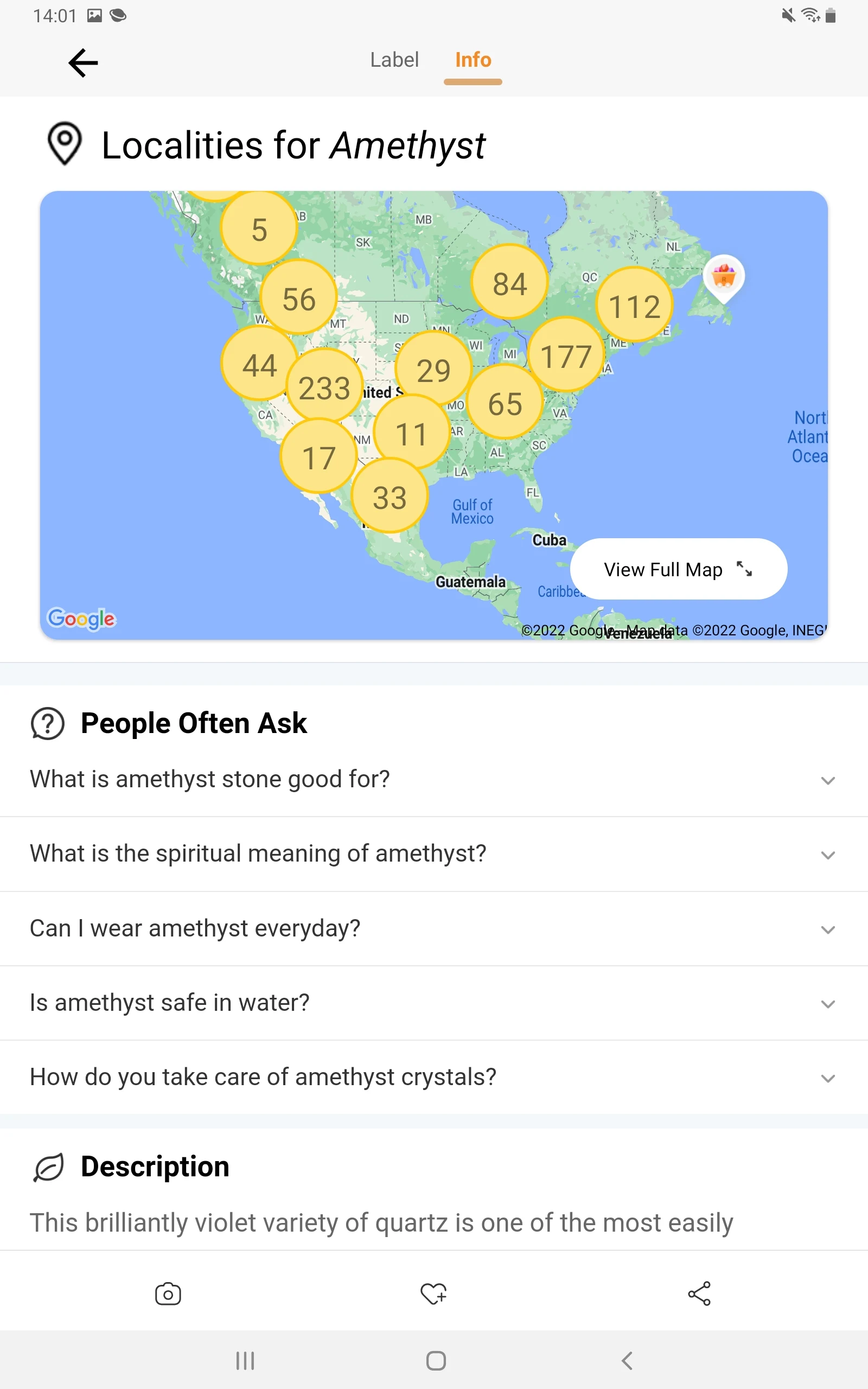Expand 'What is amethyst stone good for?'
The image size is (868, 1389).
[434, 780]
